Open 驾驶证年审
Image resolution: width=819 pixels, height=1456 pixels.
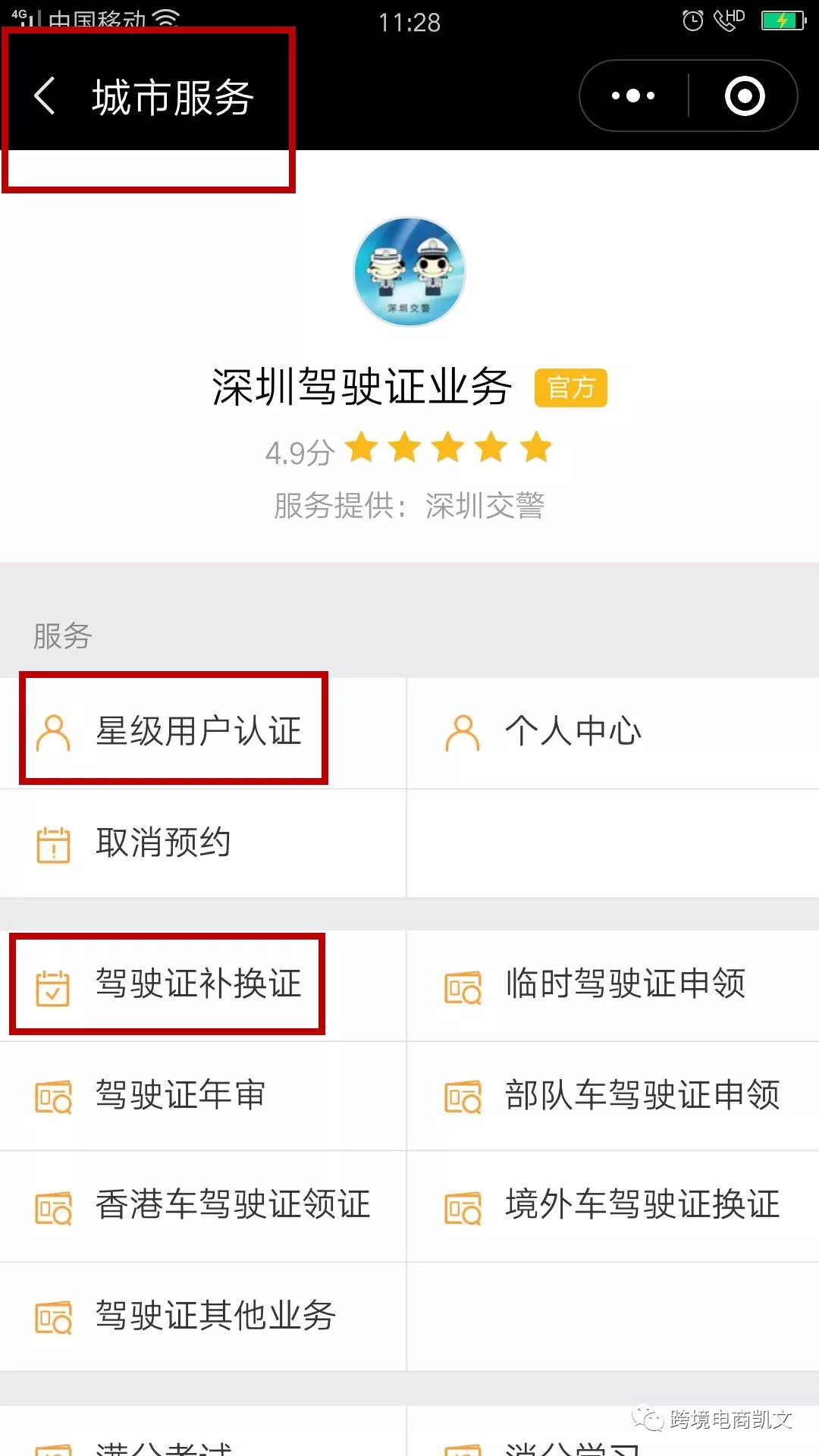coord(203,1096)
